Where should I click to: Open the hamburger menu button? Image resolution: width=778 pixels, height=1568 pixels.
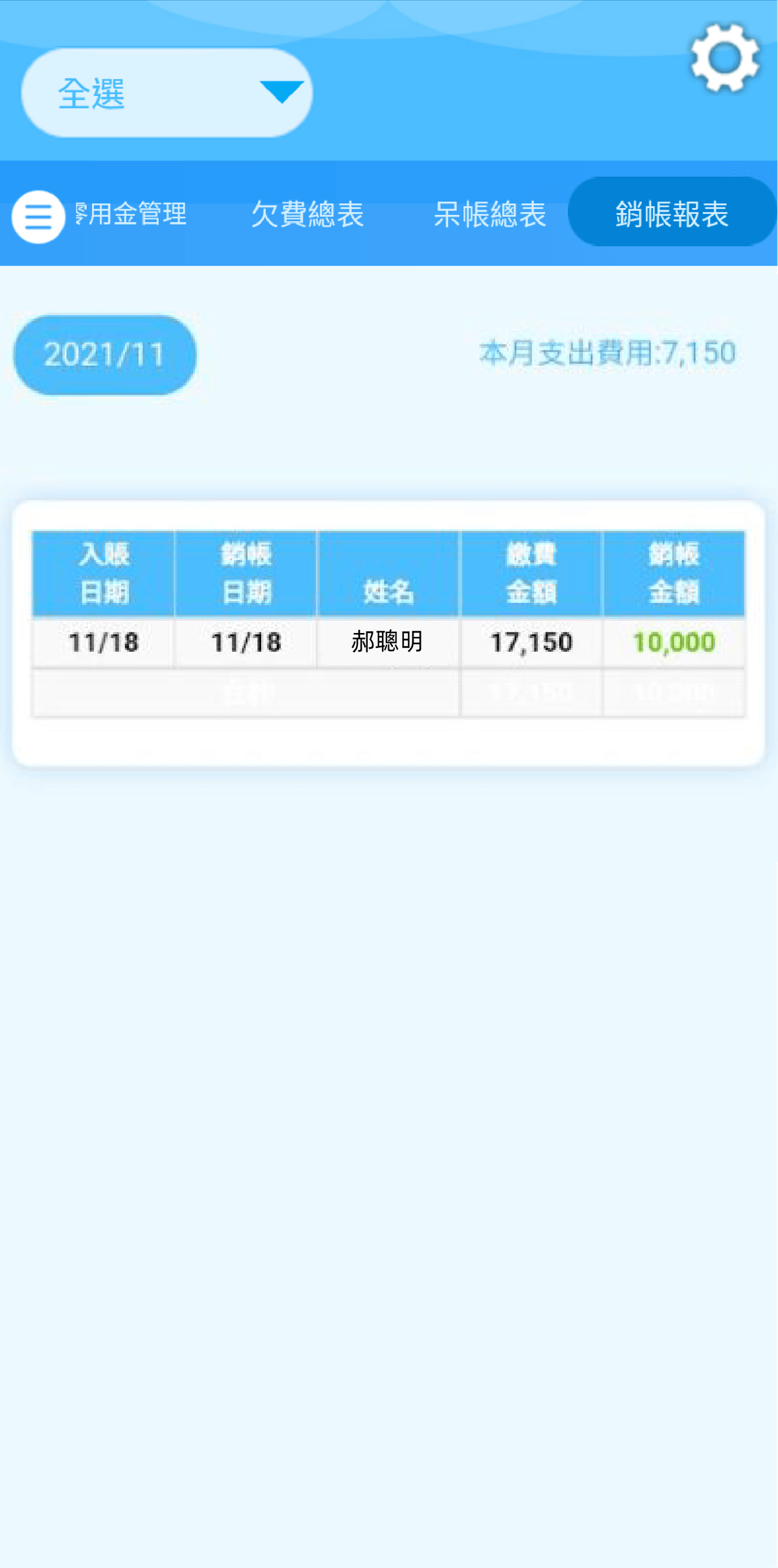click(38, 216)
